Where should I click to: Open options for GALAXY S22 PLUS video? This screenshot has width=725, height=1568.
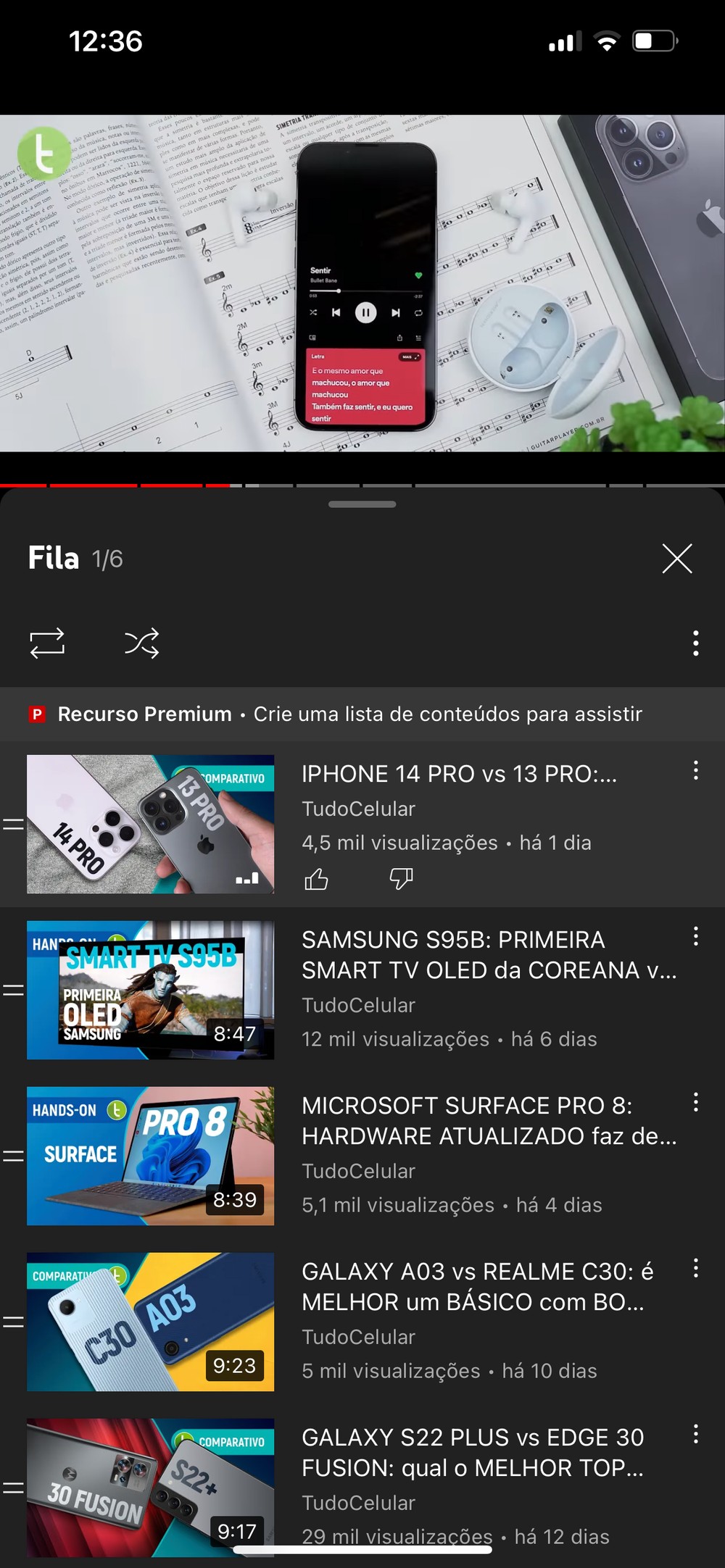[696, 1434]
